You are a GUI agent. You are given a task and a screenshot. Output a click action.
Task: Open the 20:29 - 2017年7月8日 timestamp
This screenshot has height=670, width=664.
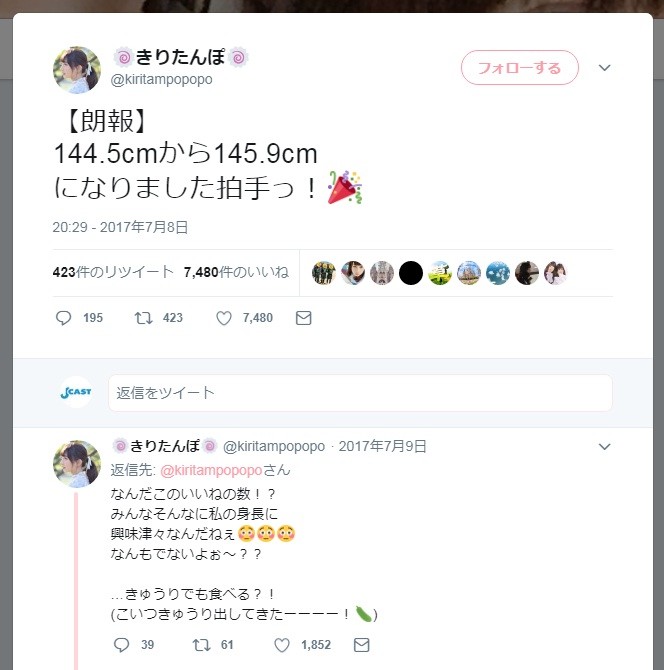tap(120, 227)
